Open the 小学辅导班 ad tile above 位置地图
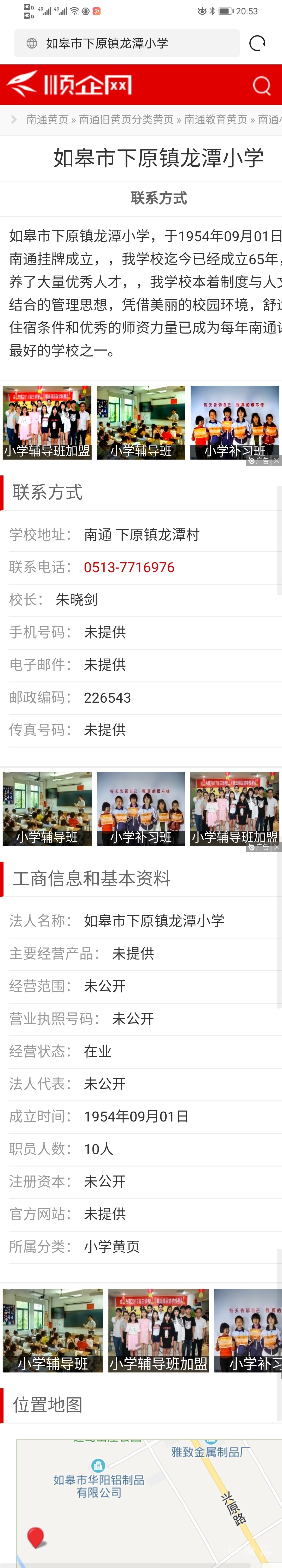 (53, 1330)
